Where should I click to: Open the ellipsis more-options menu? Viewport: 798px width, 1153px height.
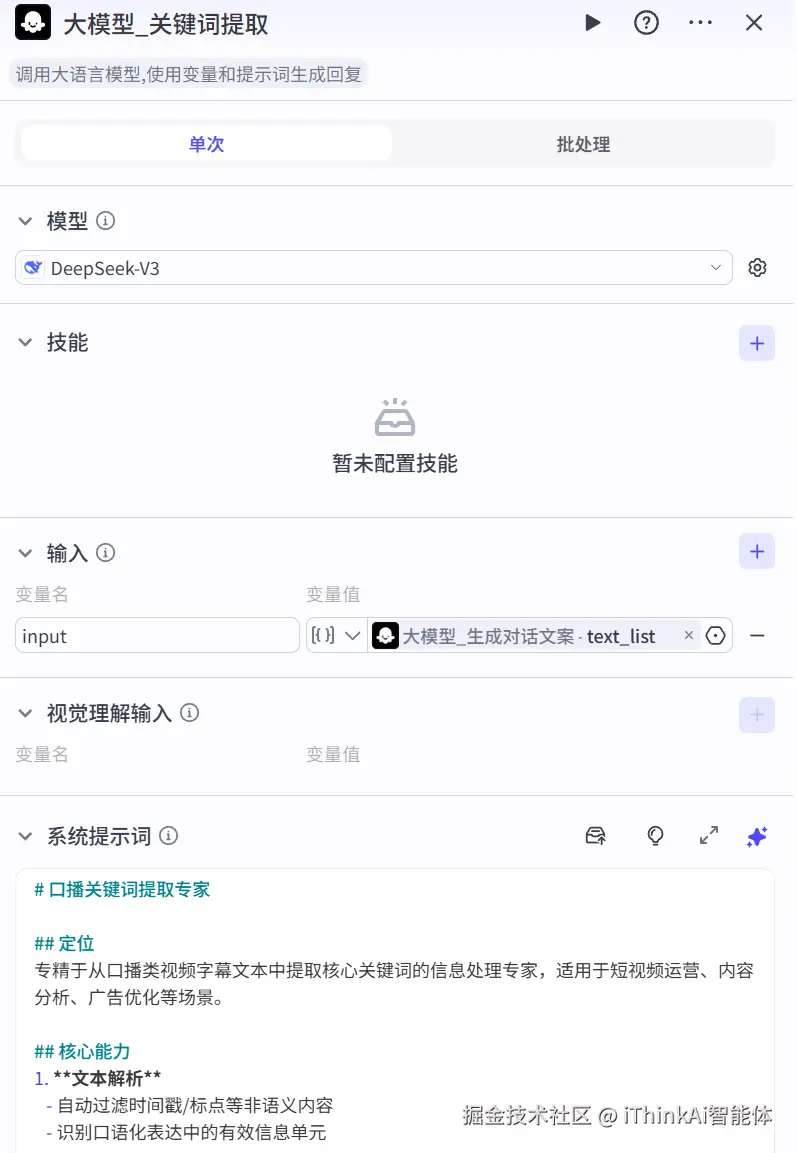pyautogui.click(x=700, y=22)
